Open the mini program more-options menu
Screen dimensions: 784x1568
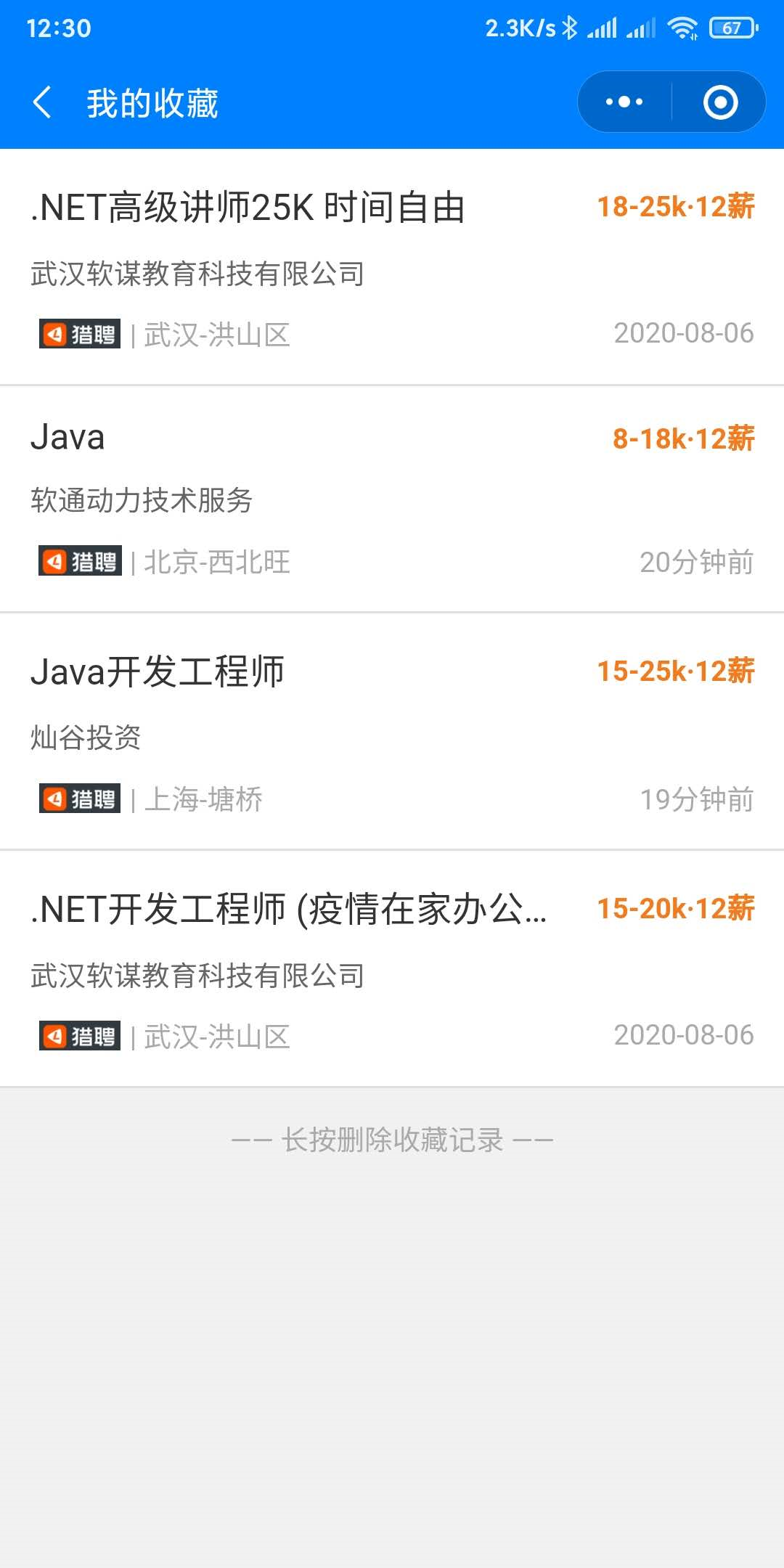(x=624, y=102)
